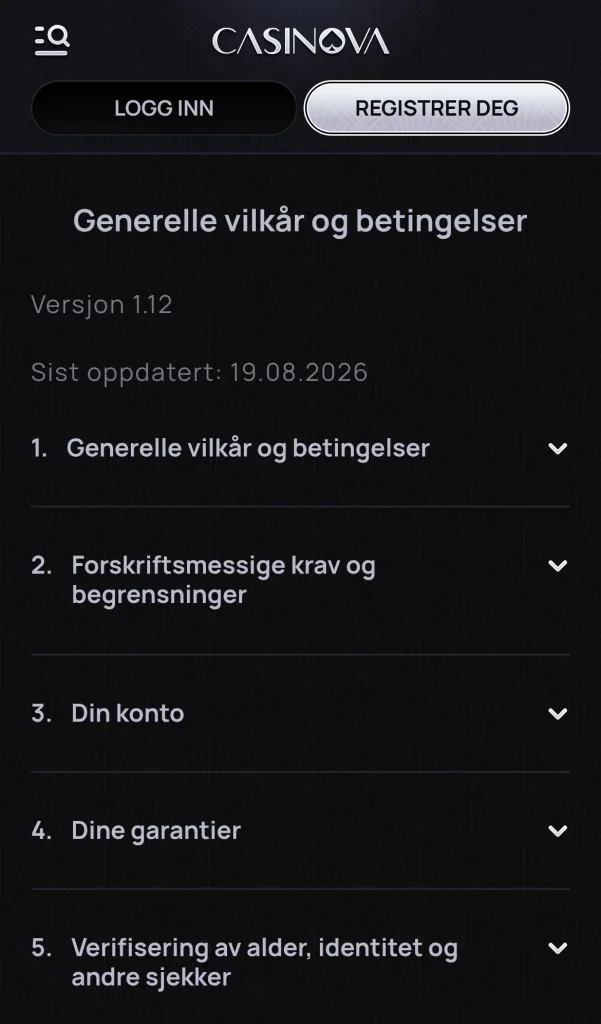
Task: Expand the Din konto section
Action: 300,713
